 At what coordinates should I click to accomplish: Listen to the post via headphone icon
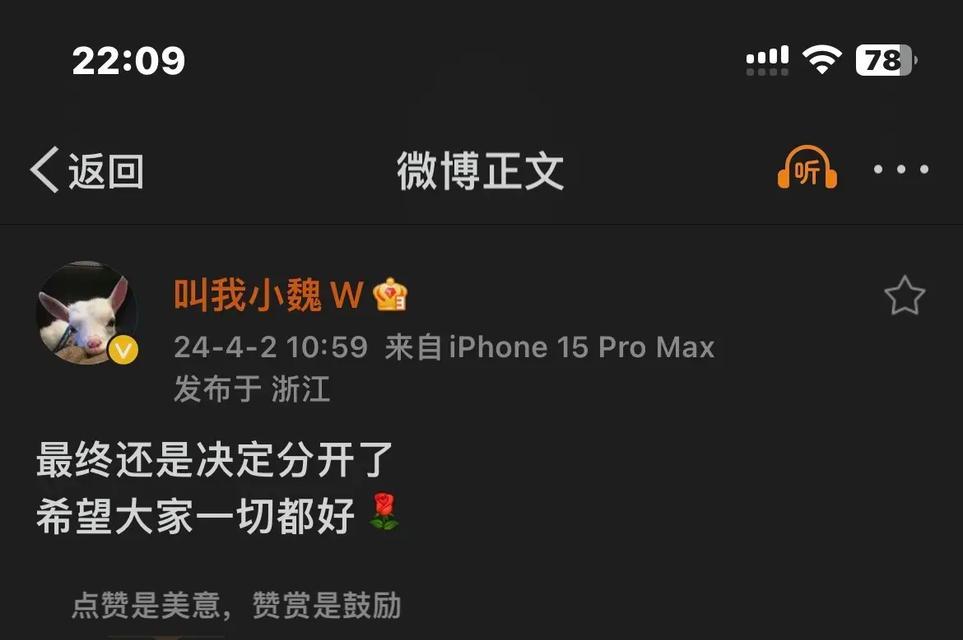click(807, 169)
